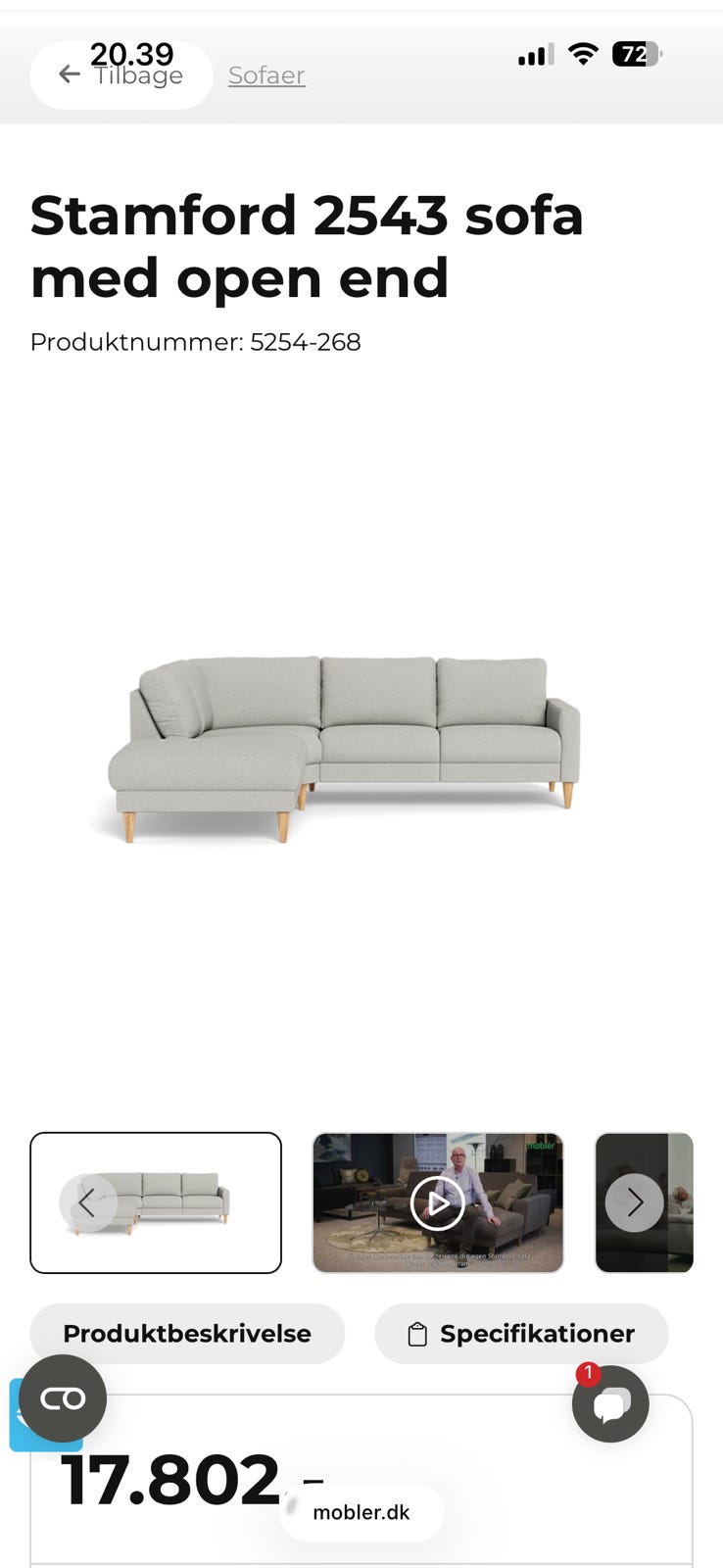Open the red notification badge on the chat icon
This screenshot has width=723, height=1568.
pyautogui.click(x=588, y=1375)
